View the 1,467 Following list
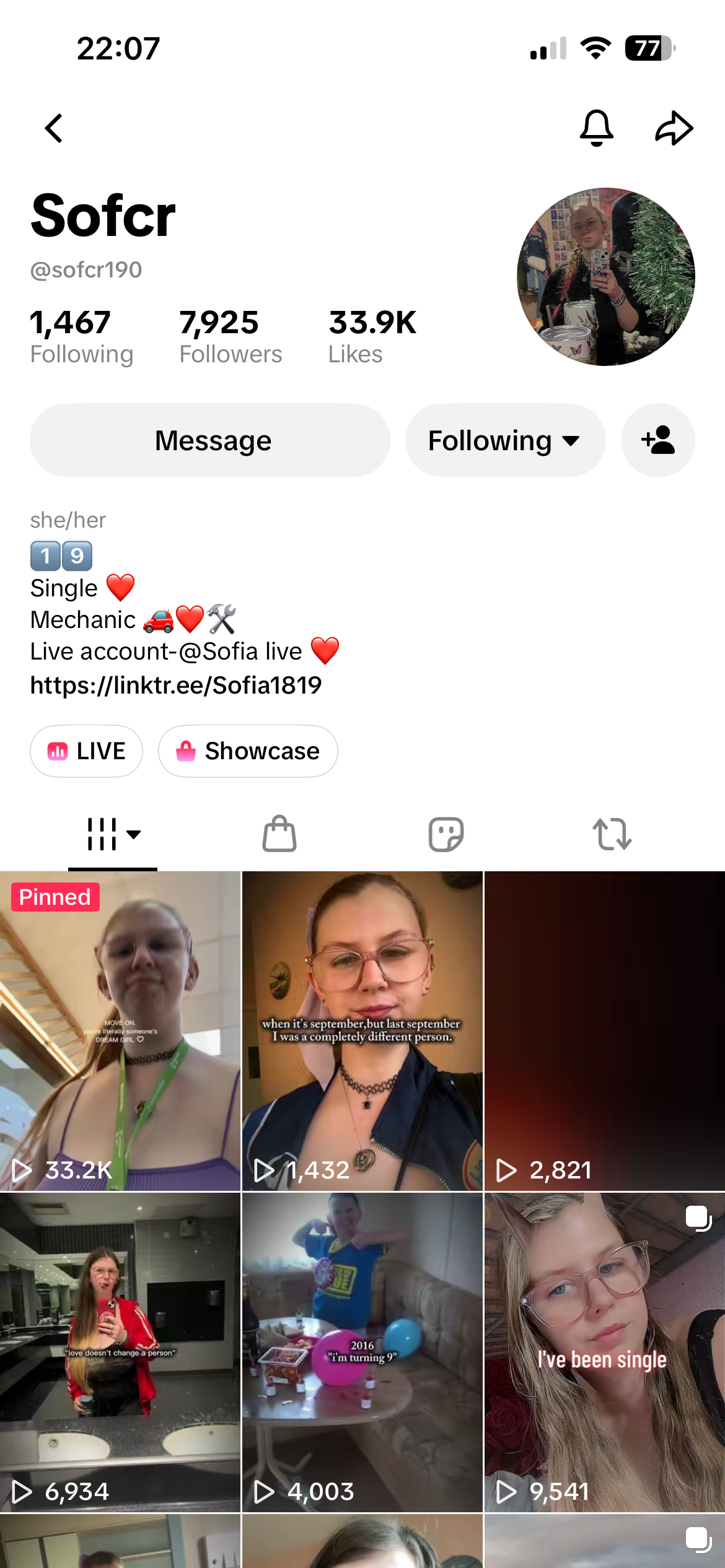Viewport: 725px width, 1568px height. pyautogui.click(x=82, y=337)
